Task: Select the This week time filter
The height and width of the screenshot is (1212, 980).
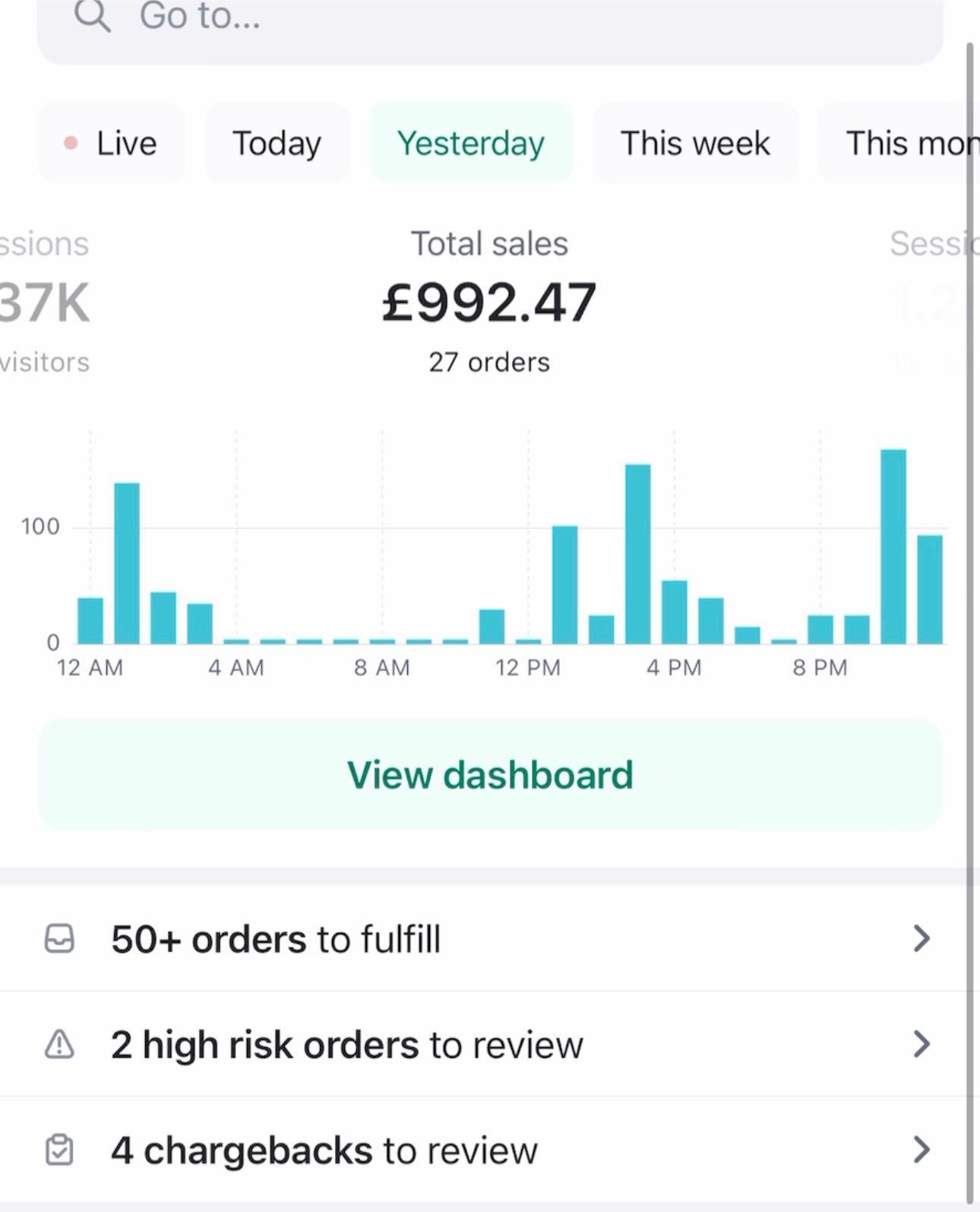Action: (694, 142)
